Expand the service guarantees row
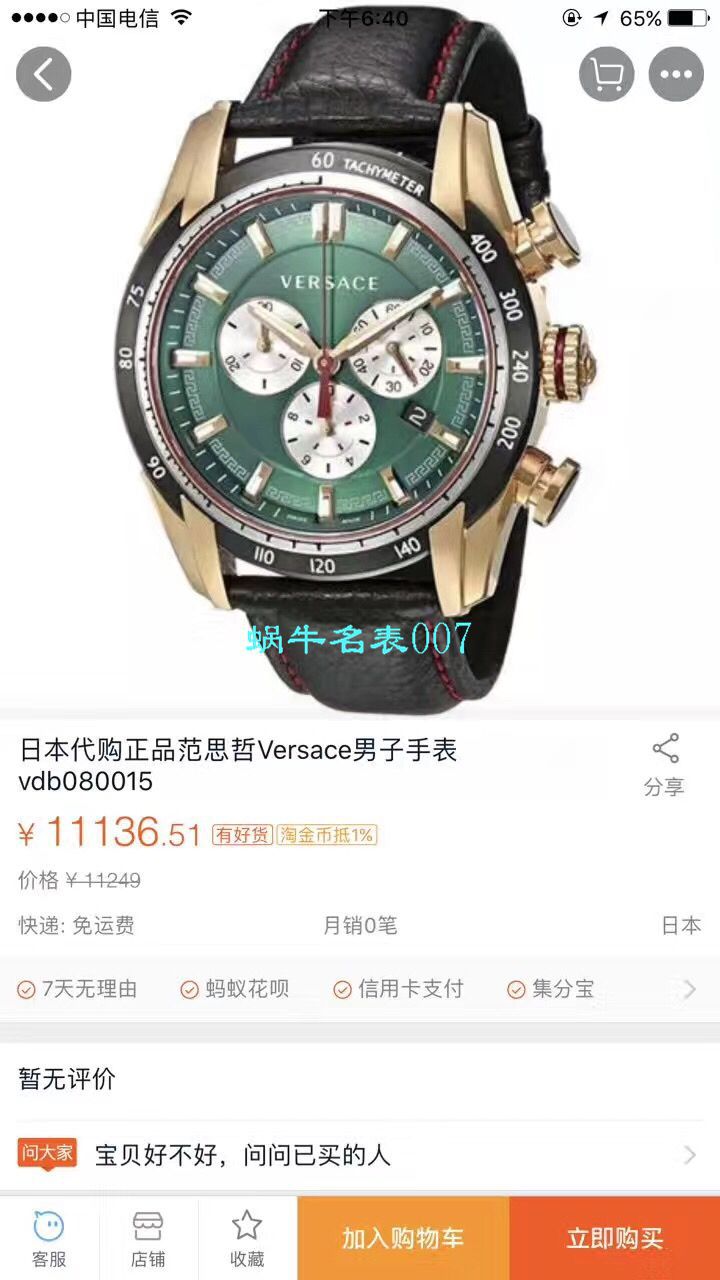Image resolution: width=720 pixels, height=1280 pixels. (x=689, y=989)
